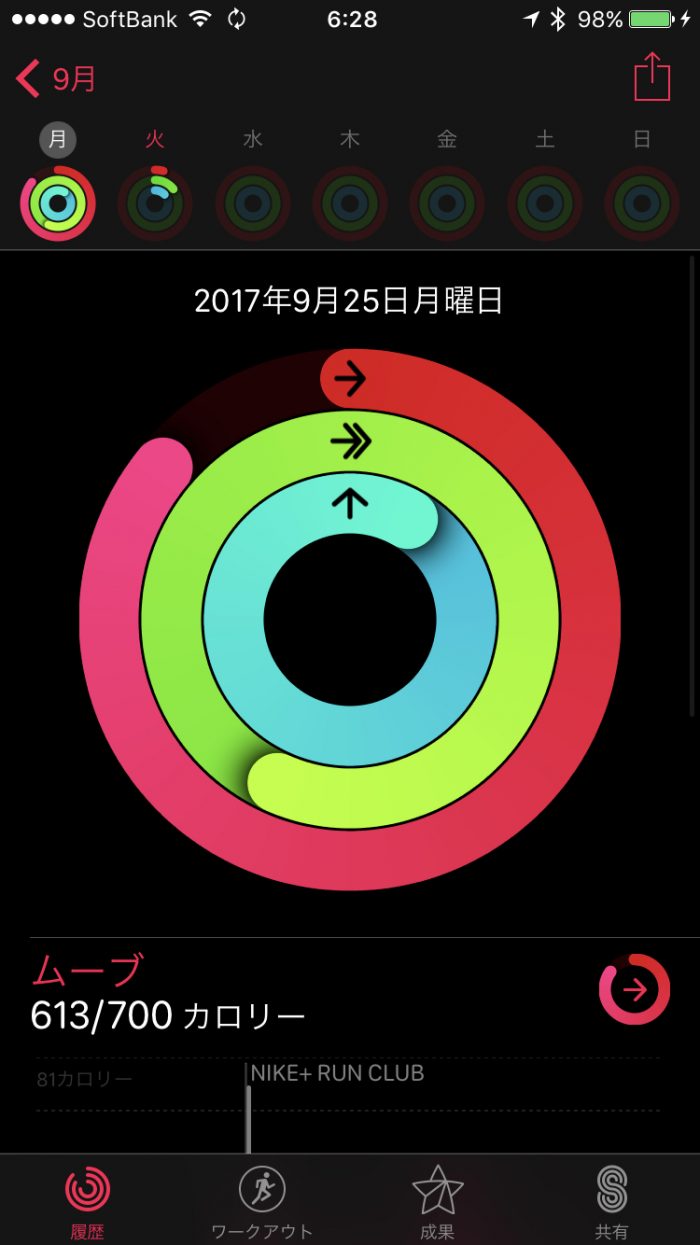
Task: Switch to the ワークアウト workouts tab
Action: [262, 1200]
